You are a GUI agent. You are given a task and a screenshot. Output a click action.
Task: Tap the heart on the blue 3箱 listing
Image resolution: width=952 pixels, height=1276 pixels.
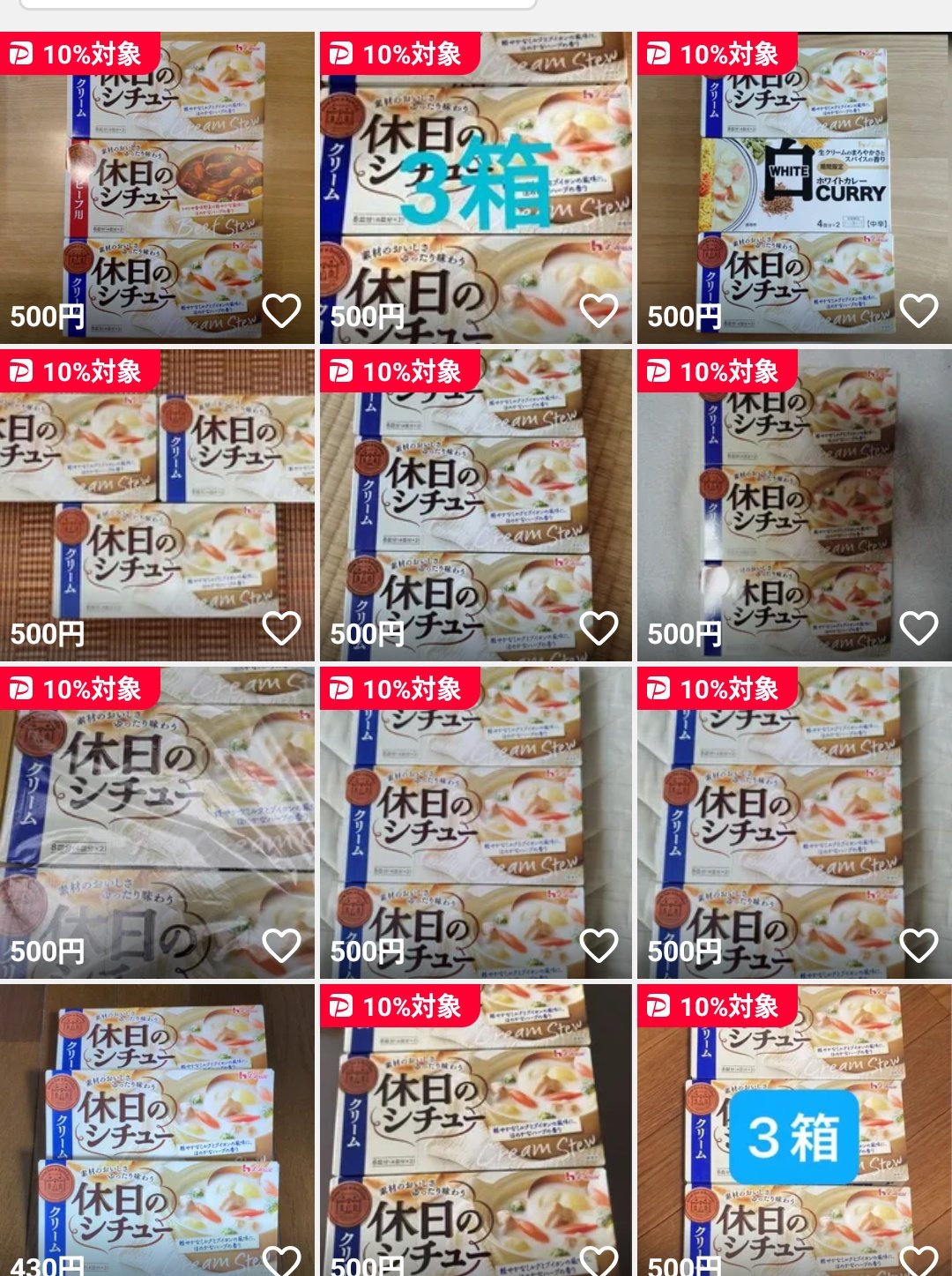[x=919, y=1259]
